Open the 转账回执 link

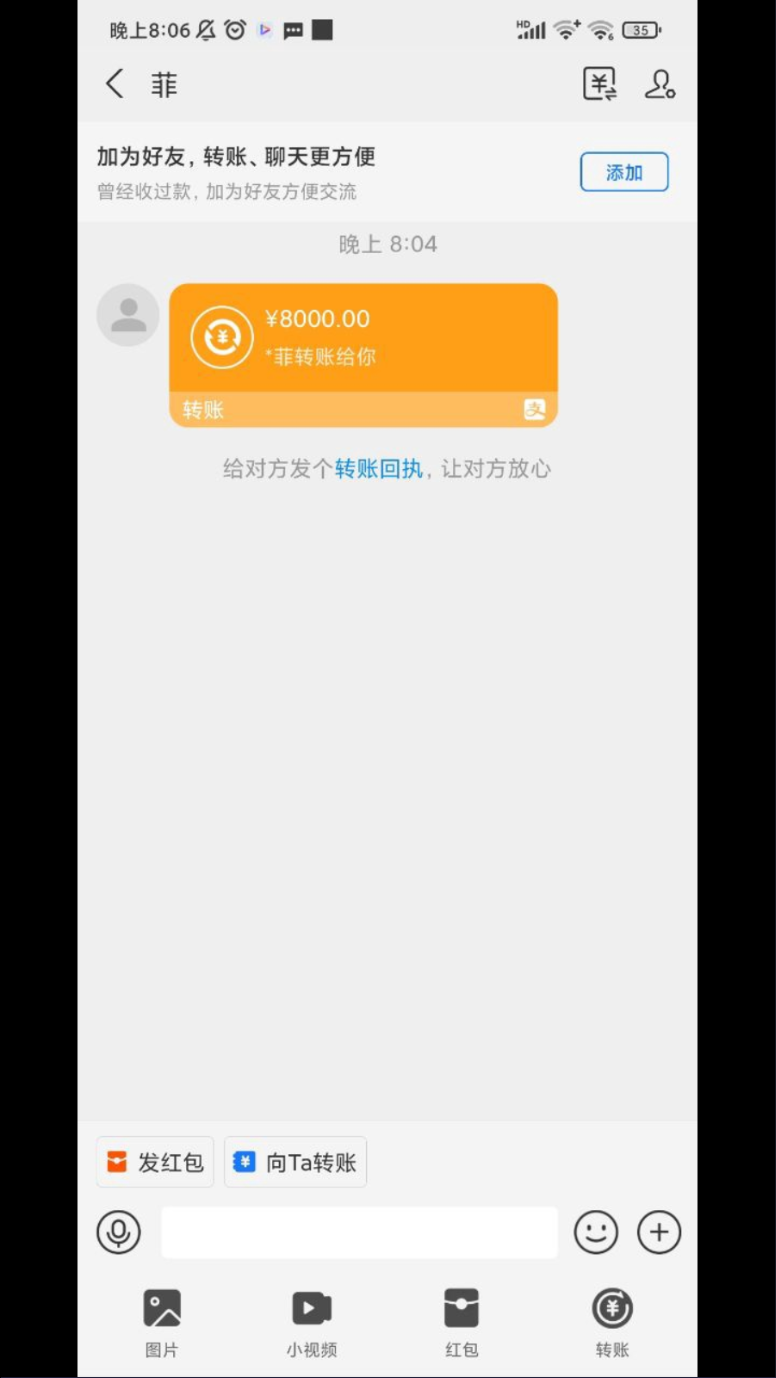tap(378, 469)
